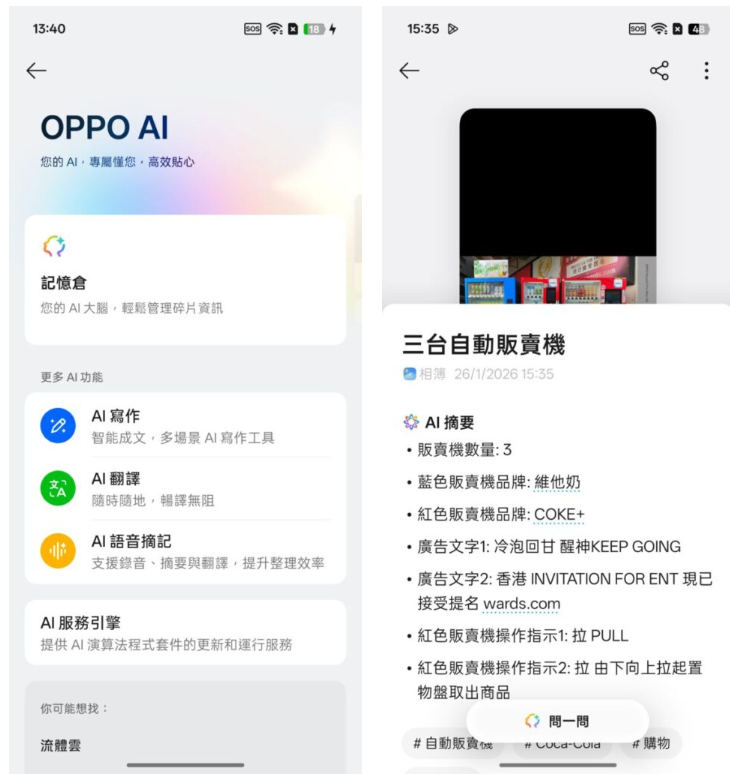Open AI 服務引擎 settings
This screenshot has height=780, width=730.
(185, 633)
